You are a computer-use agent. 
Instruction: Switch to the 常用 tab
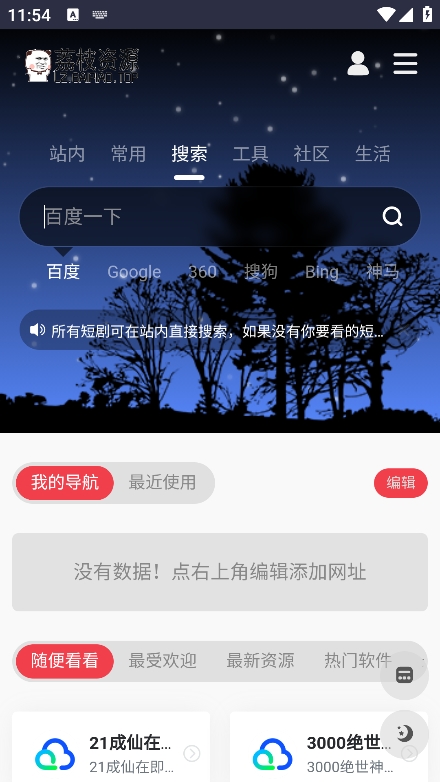(x=128, y=154)
